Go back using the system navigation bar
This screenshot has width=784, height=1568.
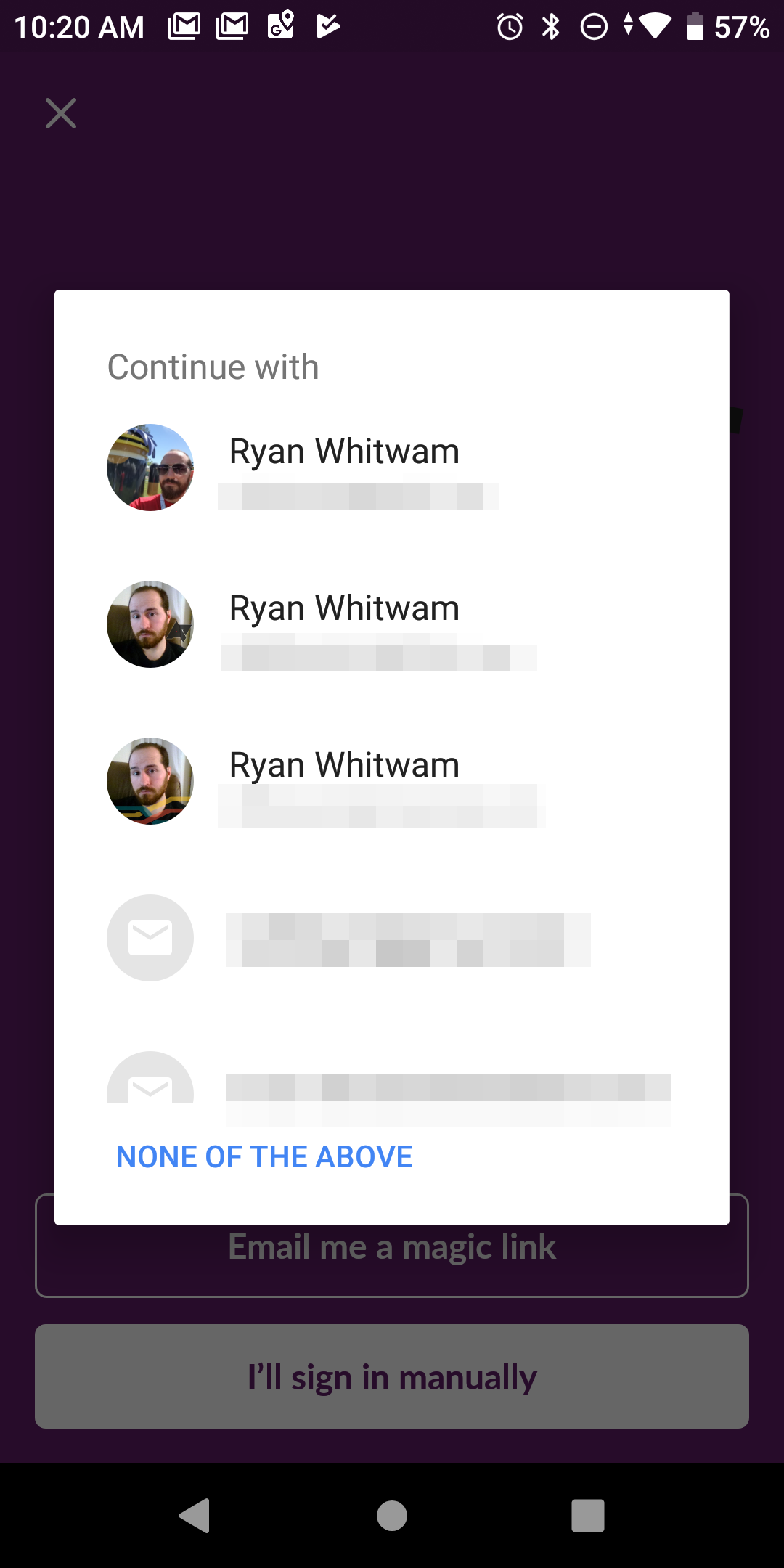click(x=195, y=1515)
